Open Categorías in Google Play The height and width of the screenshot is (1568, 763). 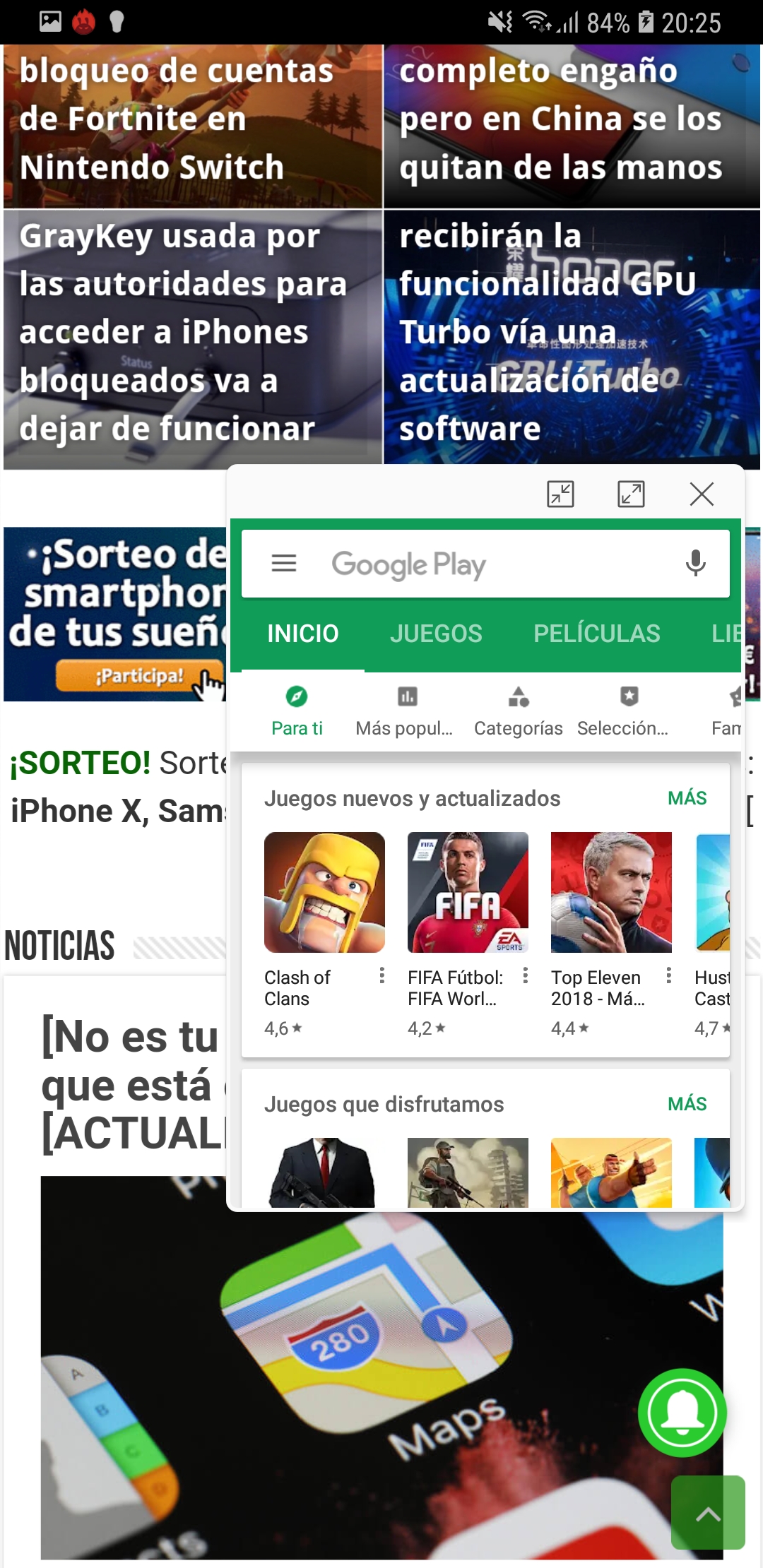[519, 712]
